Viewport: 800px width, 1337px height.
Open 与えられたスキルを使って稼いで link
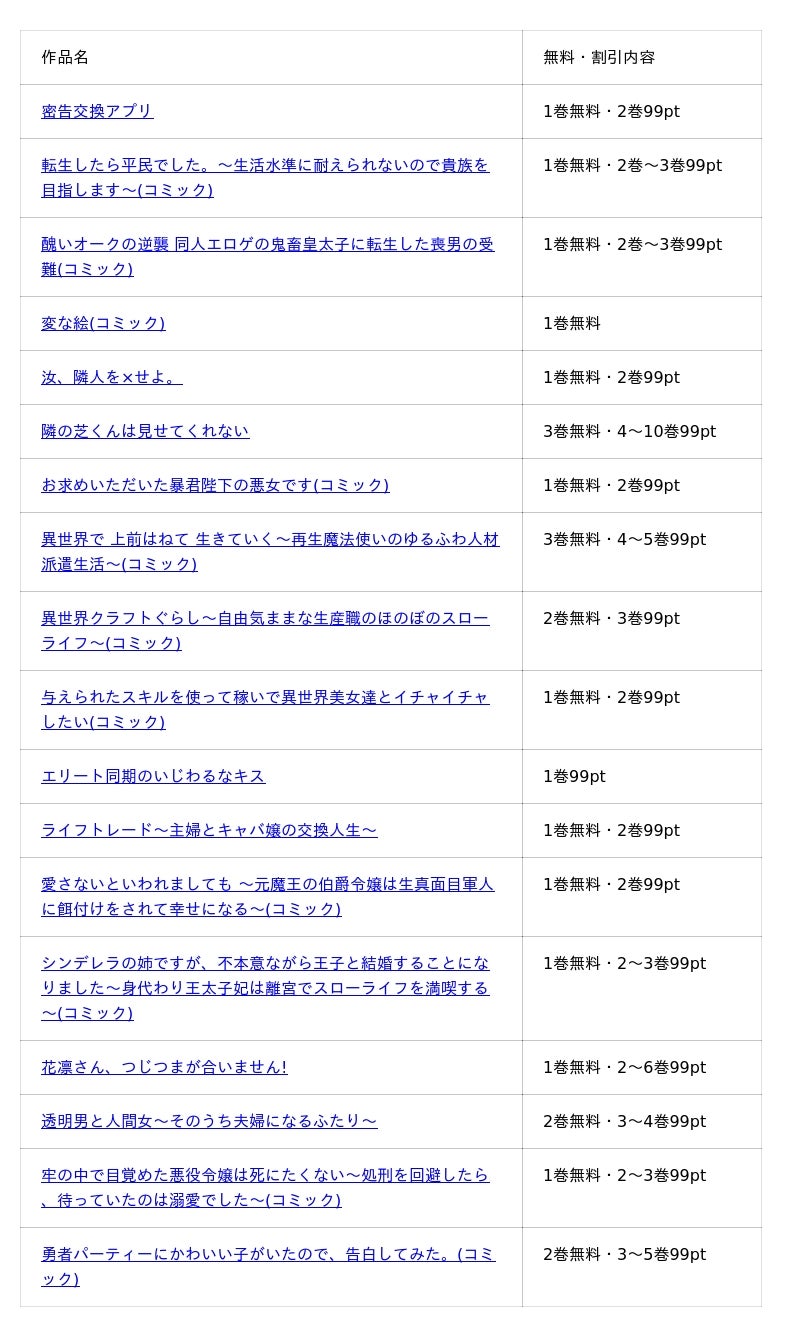pyautogui.click(x=265, y=698)
